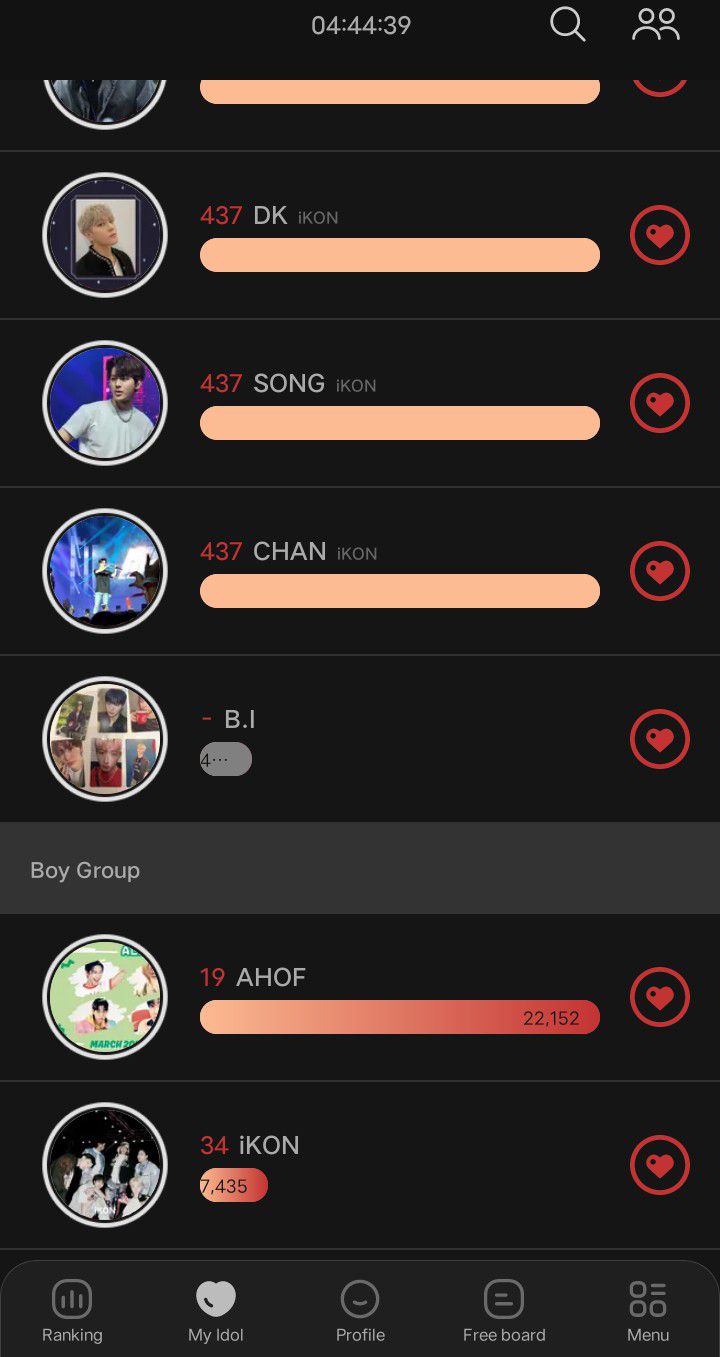Open B.I's photo thumbnail

click(105, 740)
